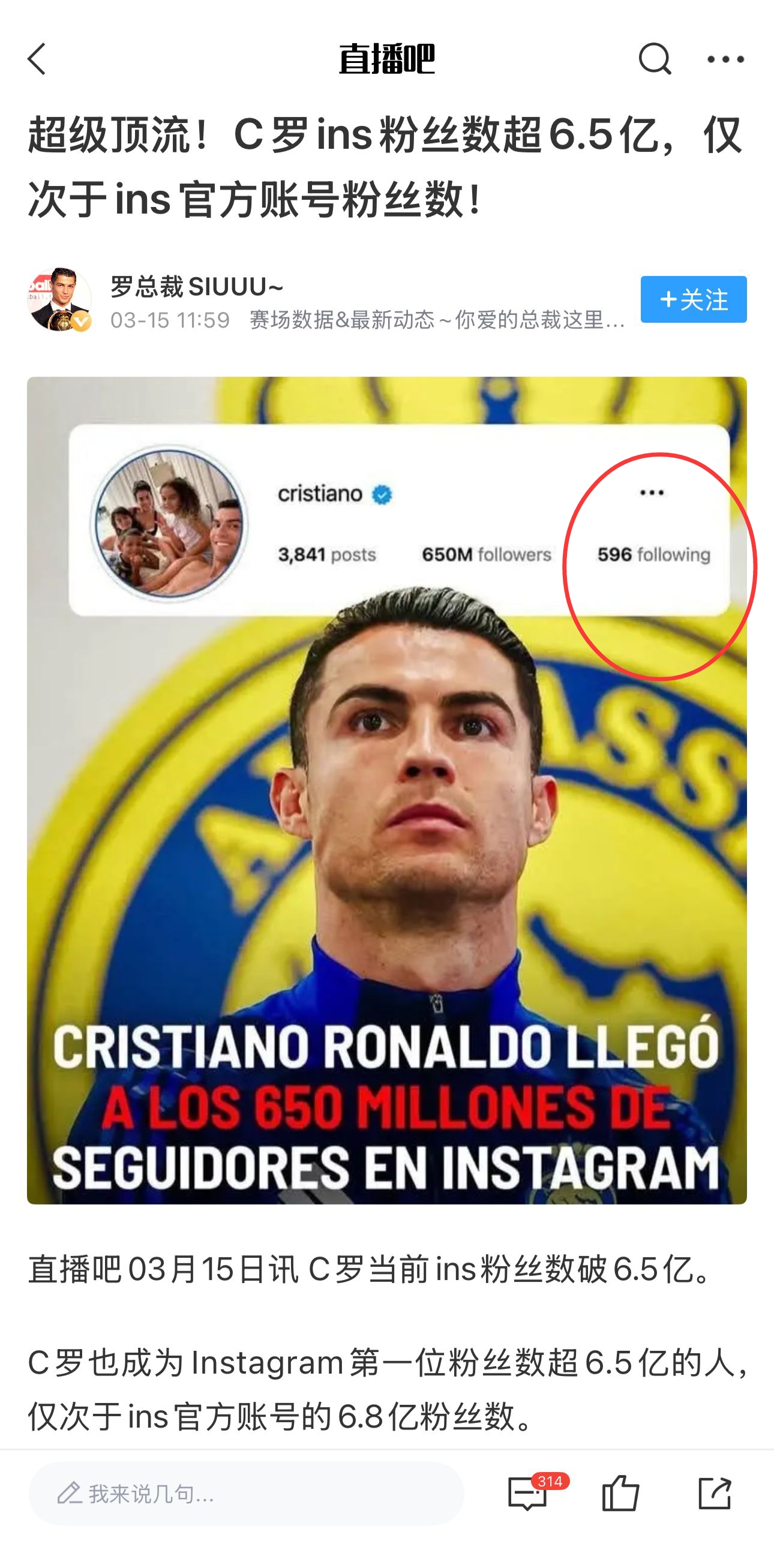Open the 314 comments
This screenshot has width=774, height=1568.
tap(529, 1494)
